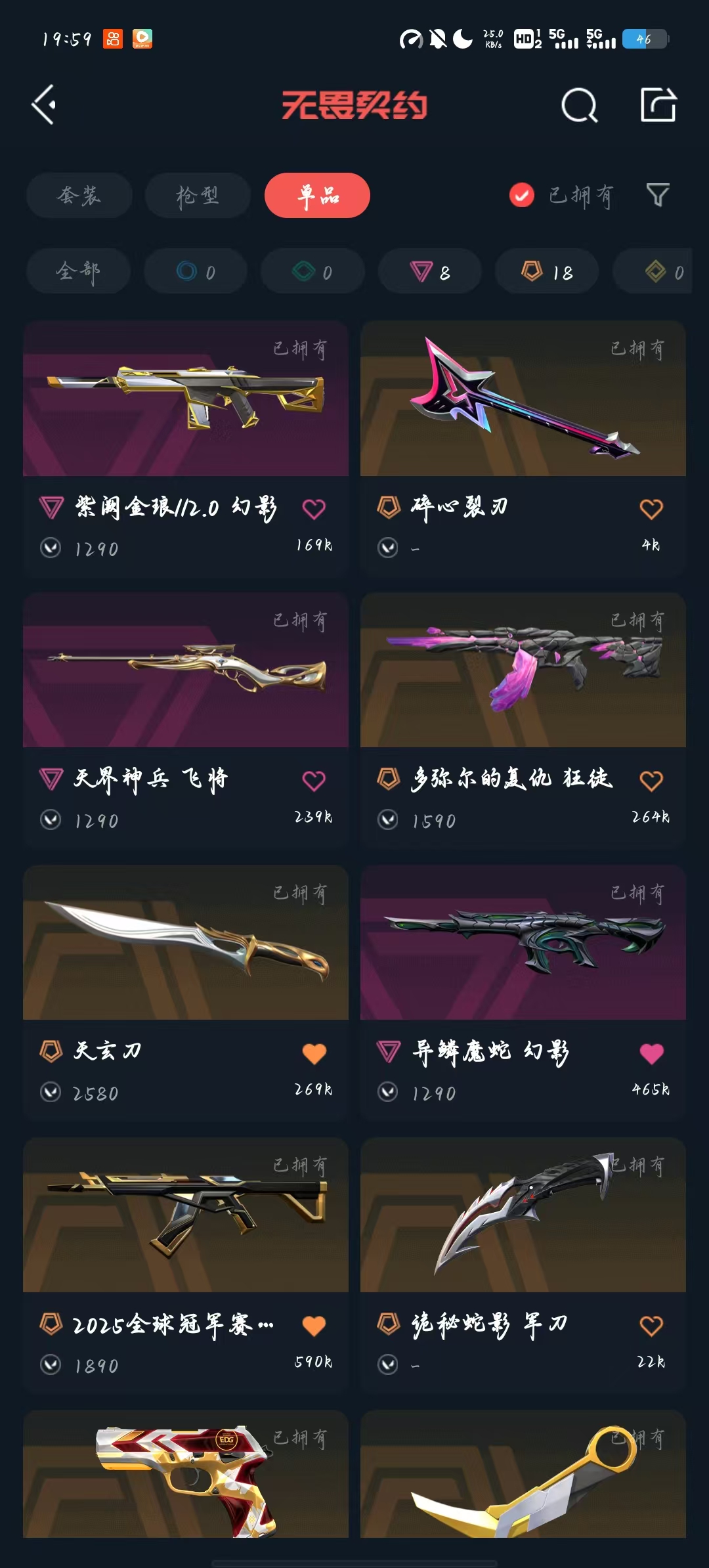Viewport: 709px width, 1568px height.
Task: Like the 多弥尔的复仇 狂徒 skin
Action: click(x=651, y=781)
